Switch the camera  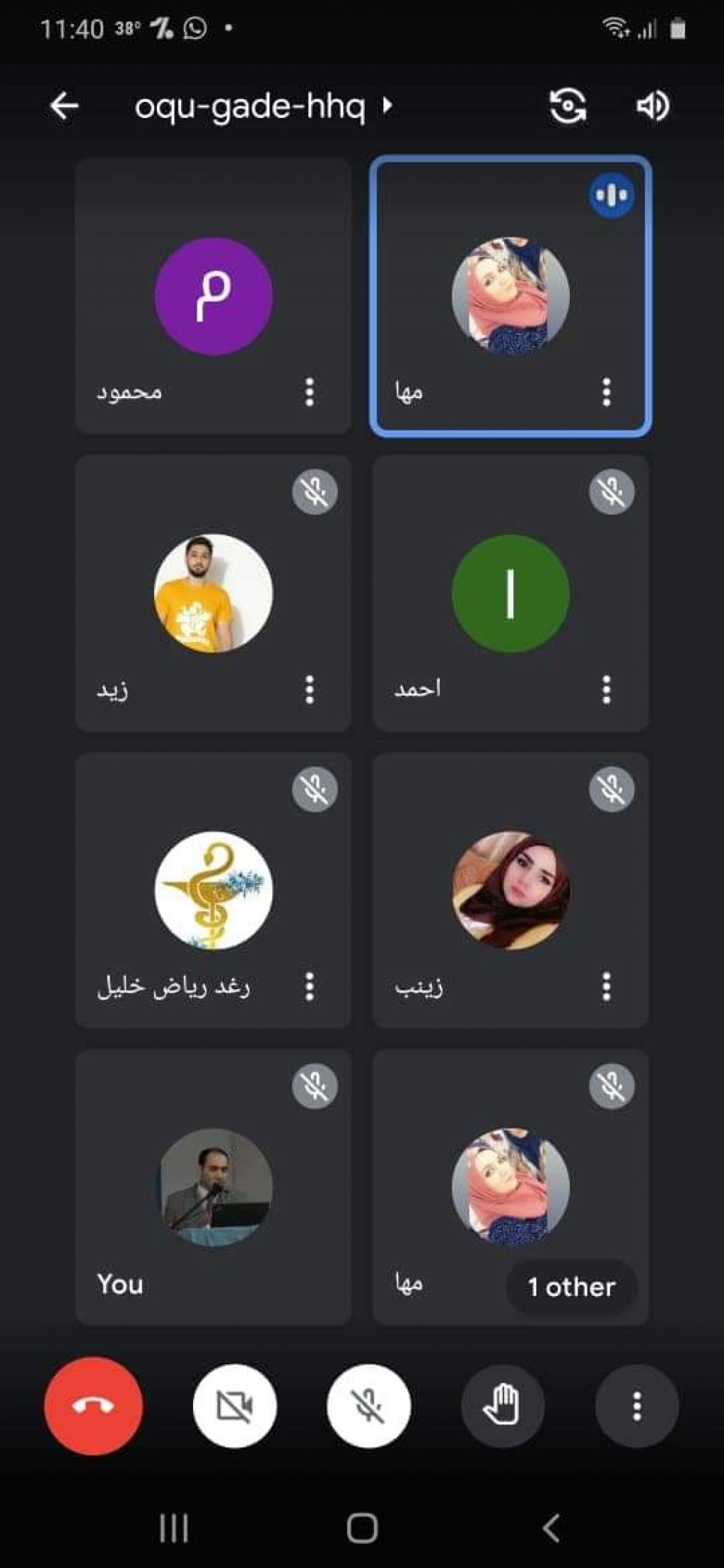tap(568, 107)
